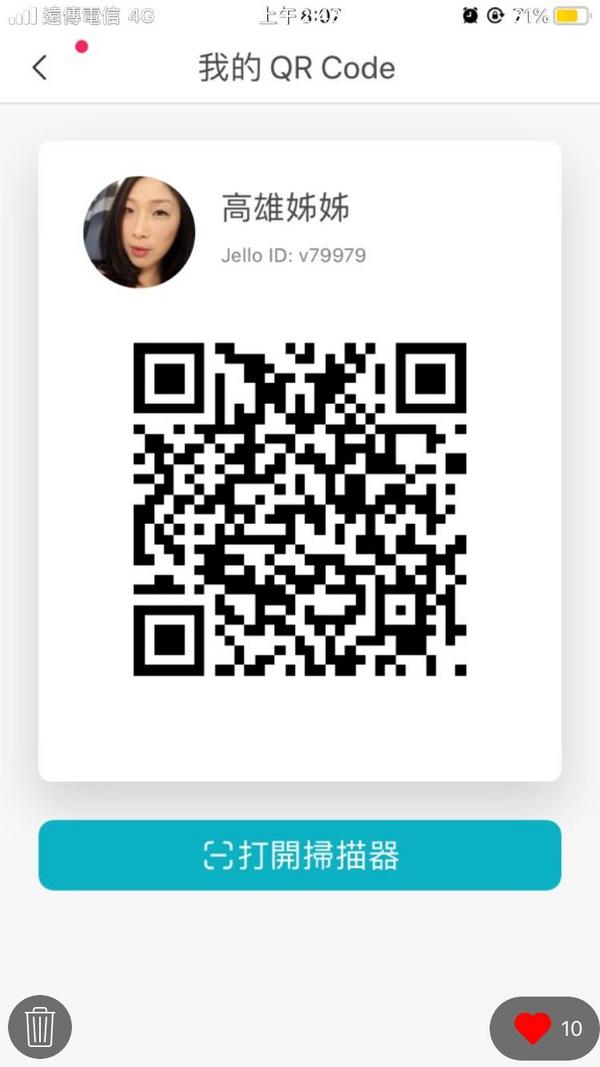Viewport: 600px width, 1067px height.
Task: Like with the red heart button
Action: [x=534, y=1028]
